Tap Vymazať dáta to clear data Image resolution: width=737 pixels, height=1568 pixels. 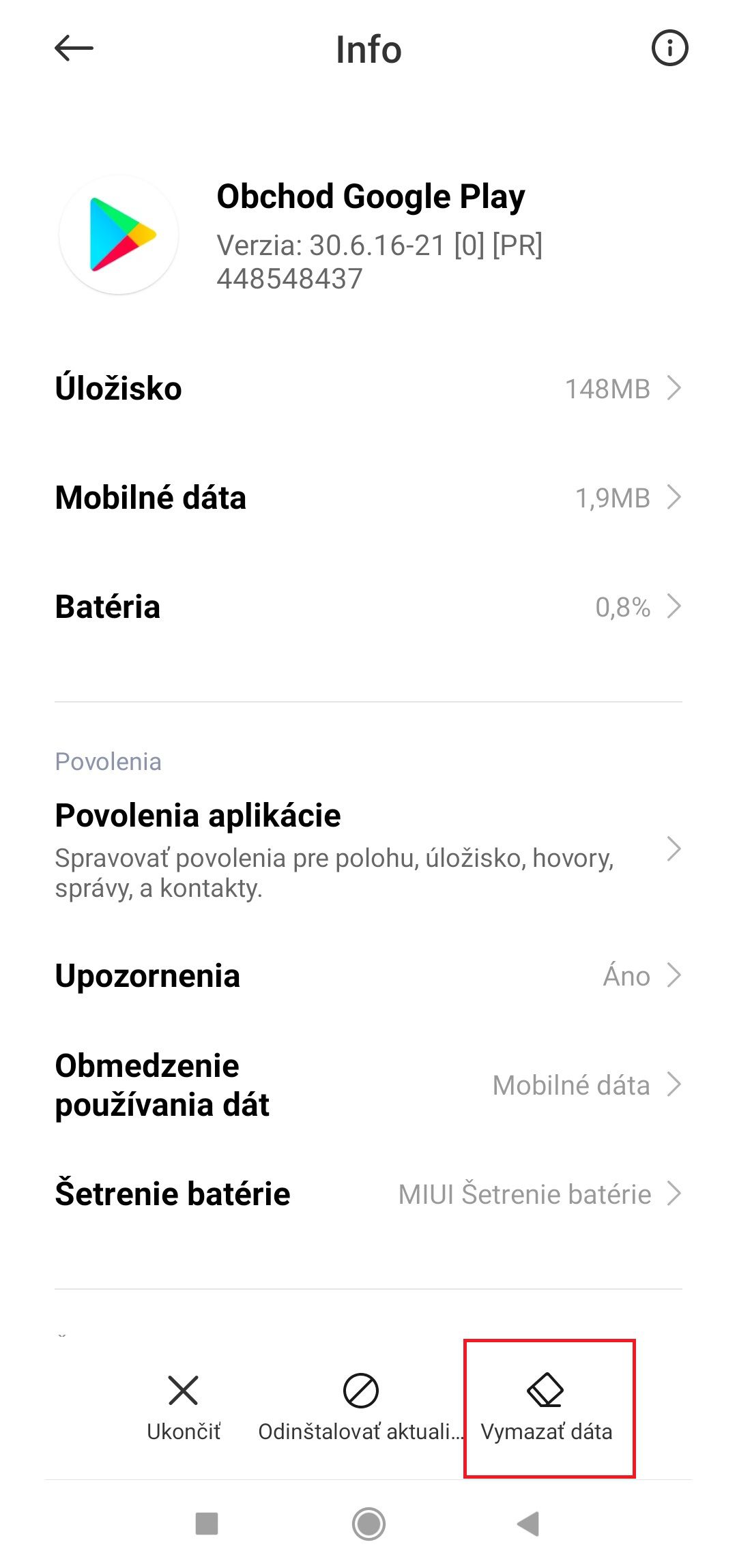[546, 1408]
